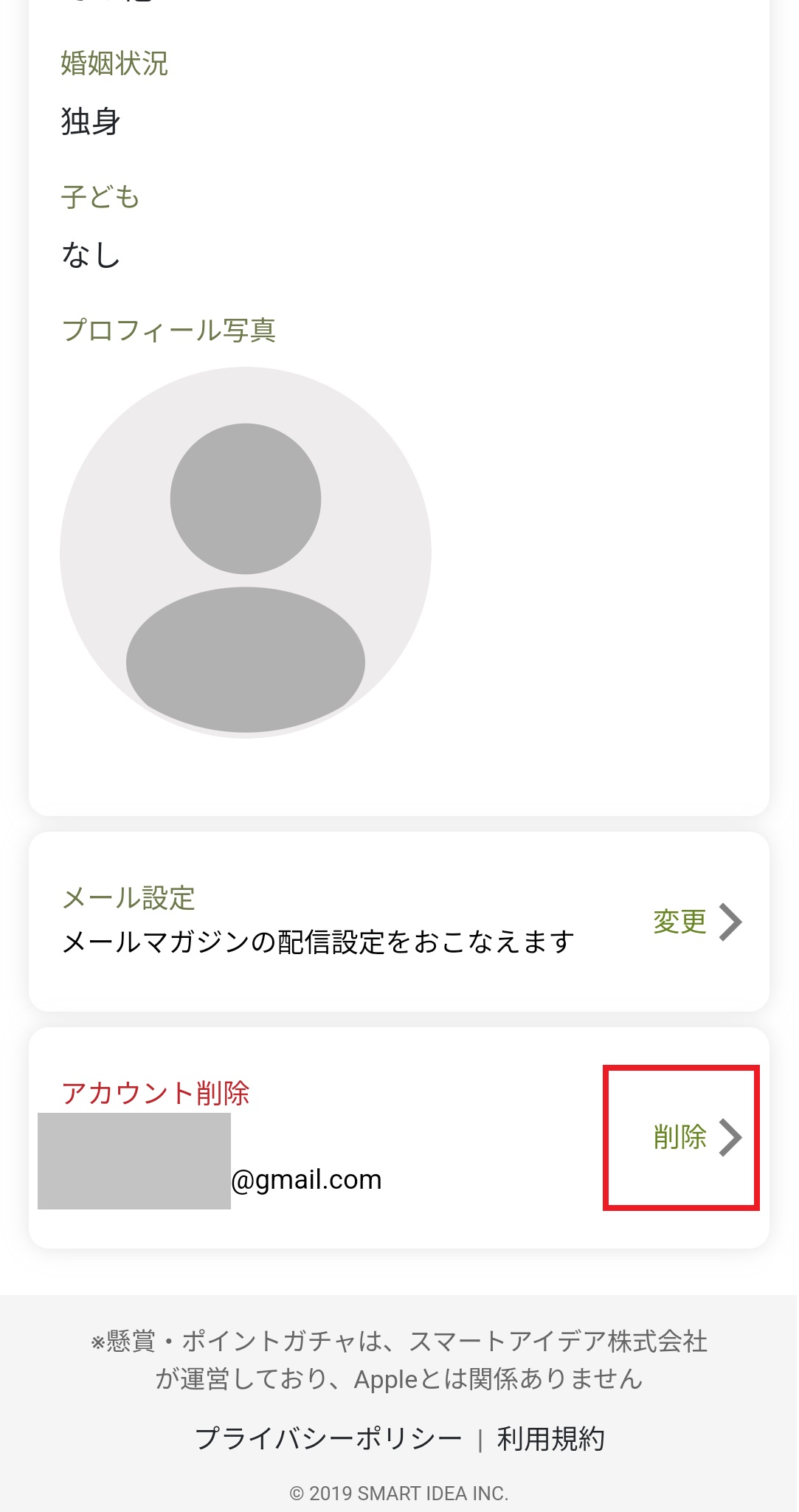Viewport: 799px width, 1512px height.
Task: Open mail settings via 変更
Action: pyautogui.click(x=696, y=922)
